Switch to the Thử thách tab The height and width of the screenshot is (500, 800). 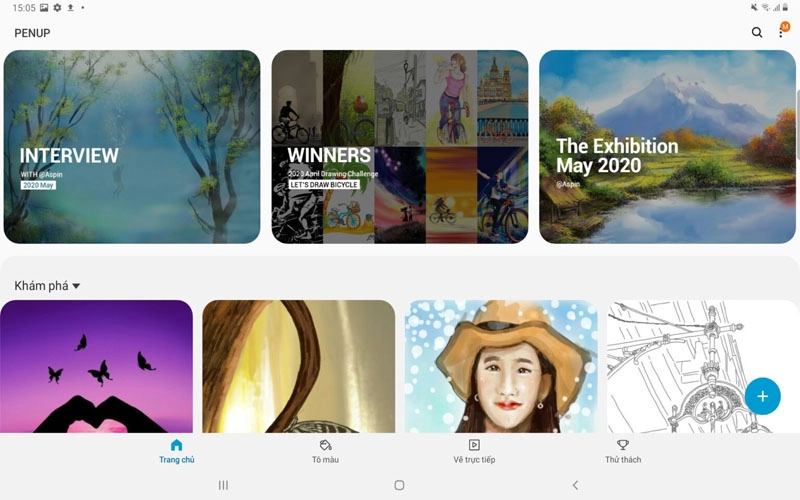point(623,451)
